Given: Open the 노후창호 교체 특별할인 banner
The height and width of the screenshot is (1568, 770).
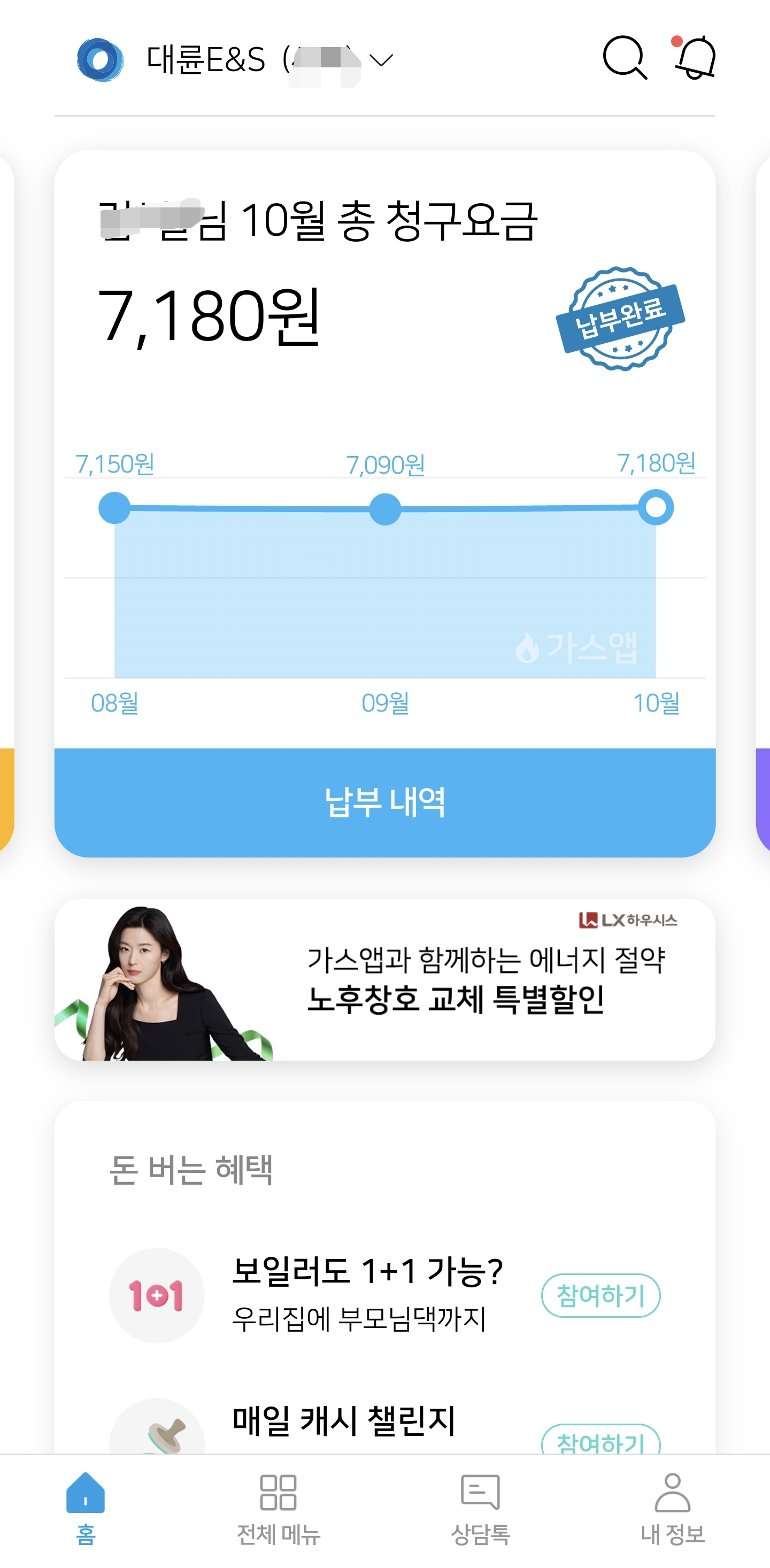Looking at the screenshot, I should coord(384,979).
